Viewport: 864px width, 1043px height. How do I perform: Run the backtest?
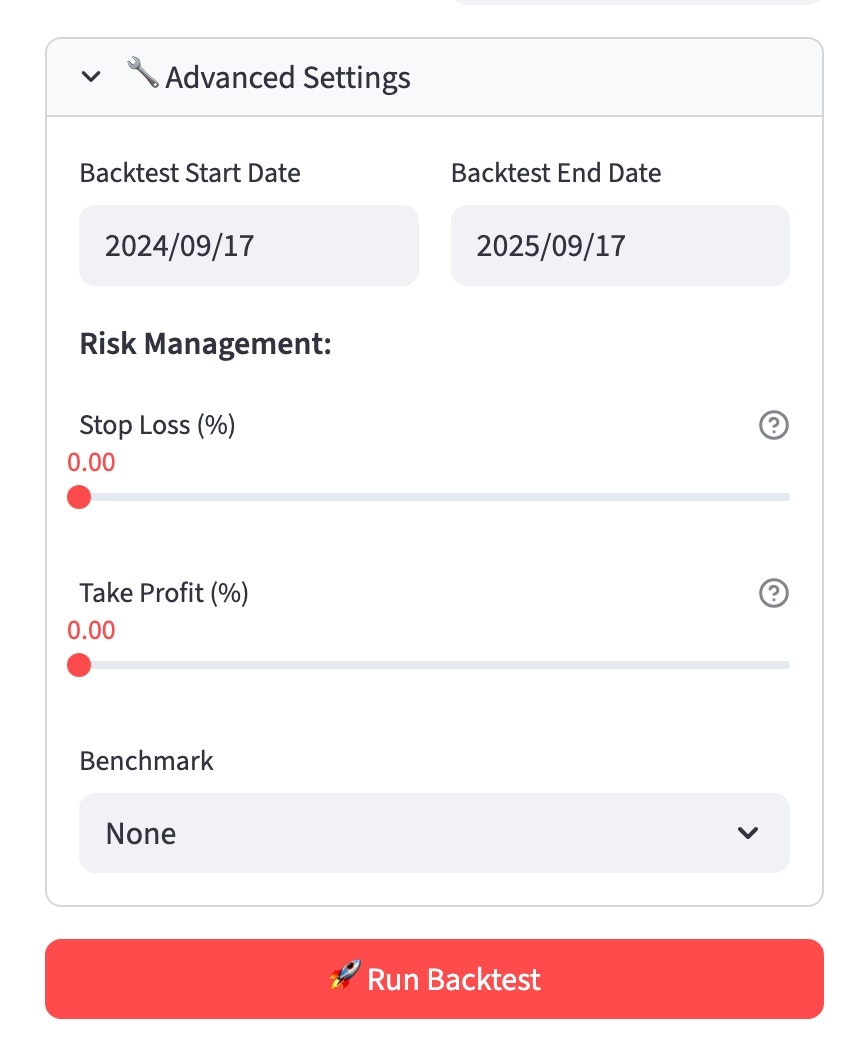[433, 979]
